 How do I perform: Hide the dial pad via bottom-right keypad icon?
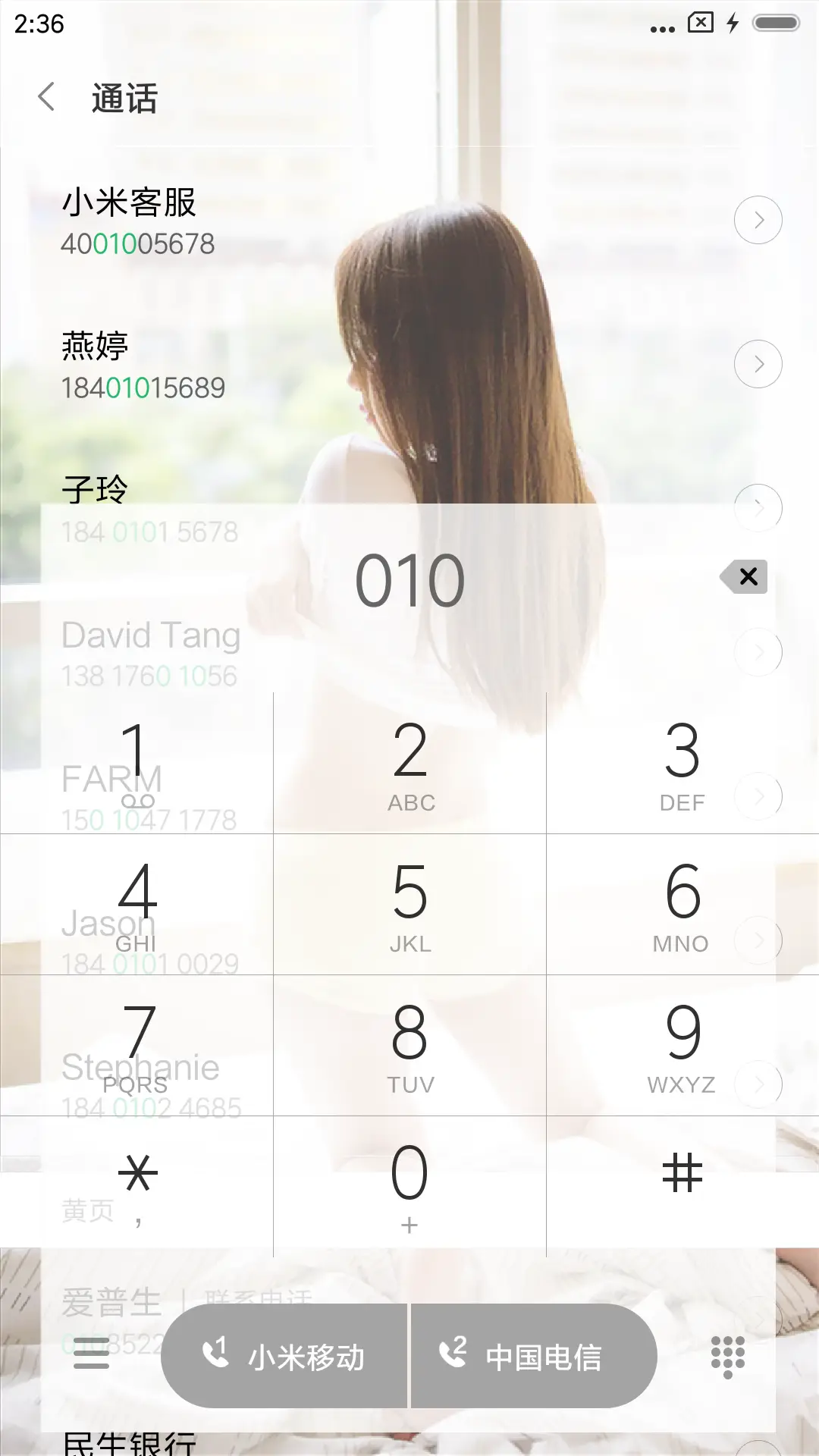coord(730,1357)
